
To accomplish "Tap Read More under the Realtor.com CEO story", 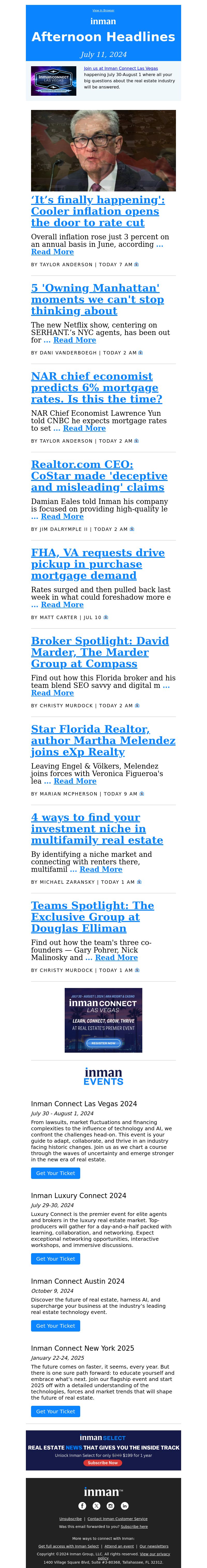I will [x=62, y=516].
